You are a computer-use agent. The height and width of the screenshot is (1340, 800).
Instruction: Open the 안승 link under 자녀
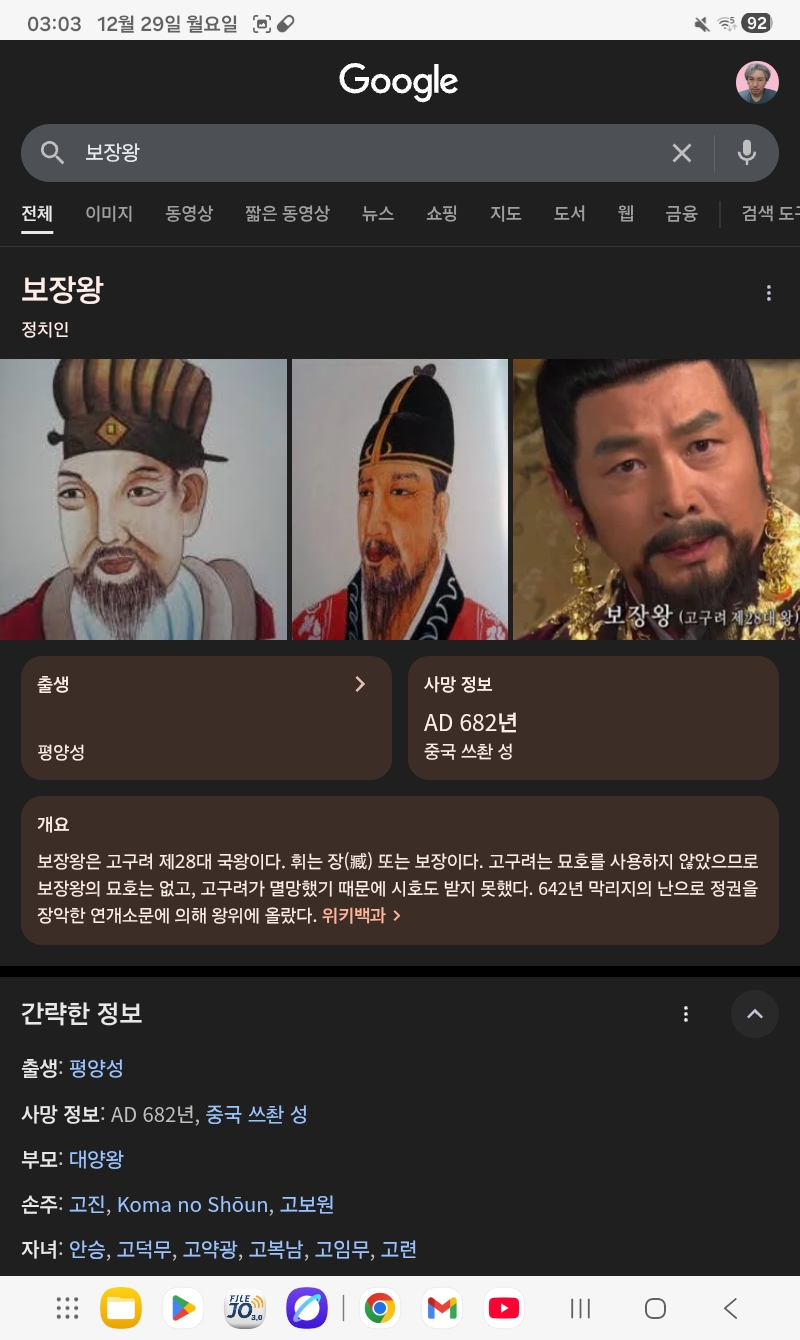(x=87, y=1249)
